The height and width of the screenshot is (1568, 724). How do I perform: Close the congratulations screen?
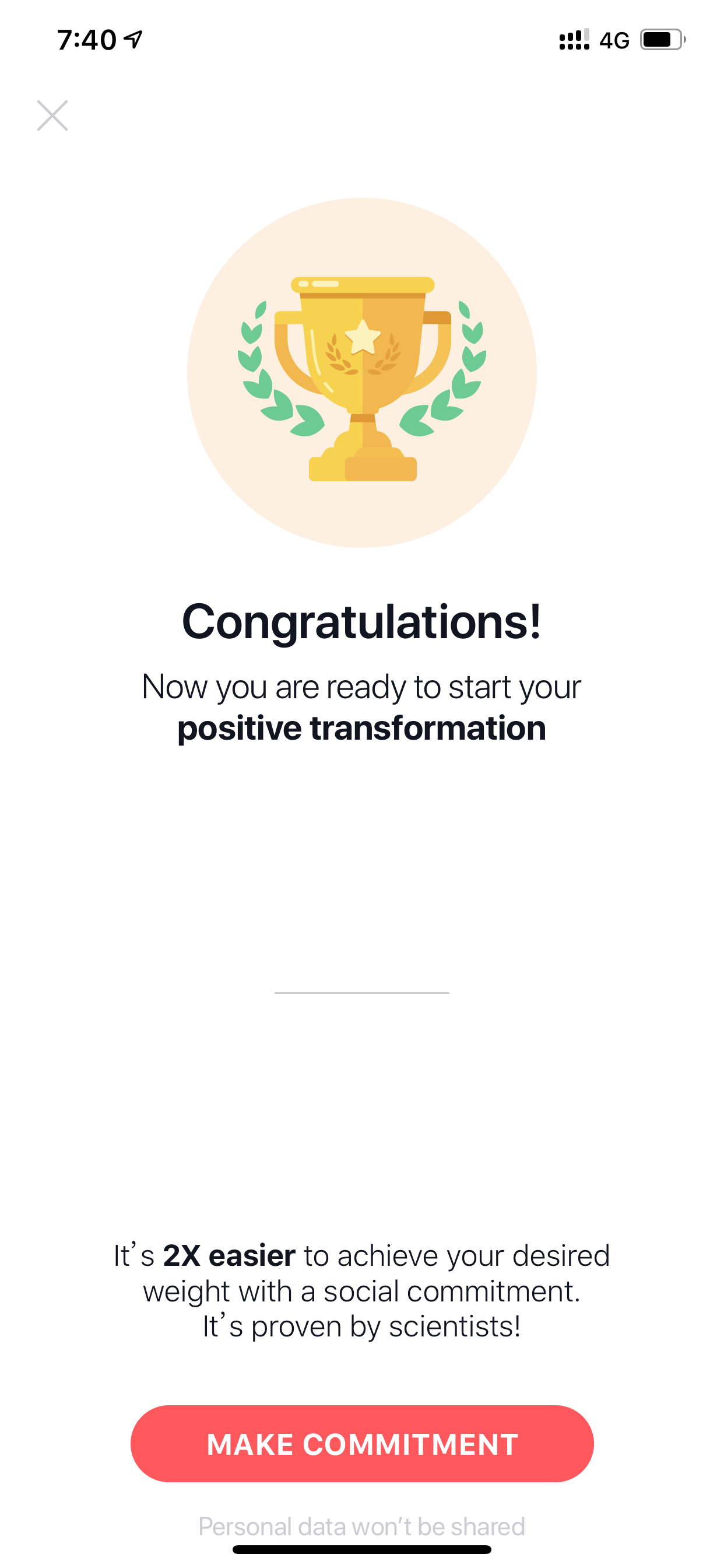tap(52, 116)
